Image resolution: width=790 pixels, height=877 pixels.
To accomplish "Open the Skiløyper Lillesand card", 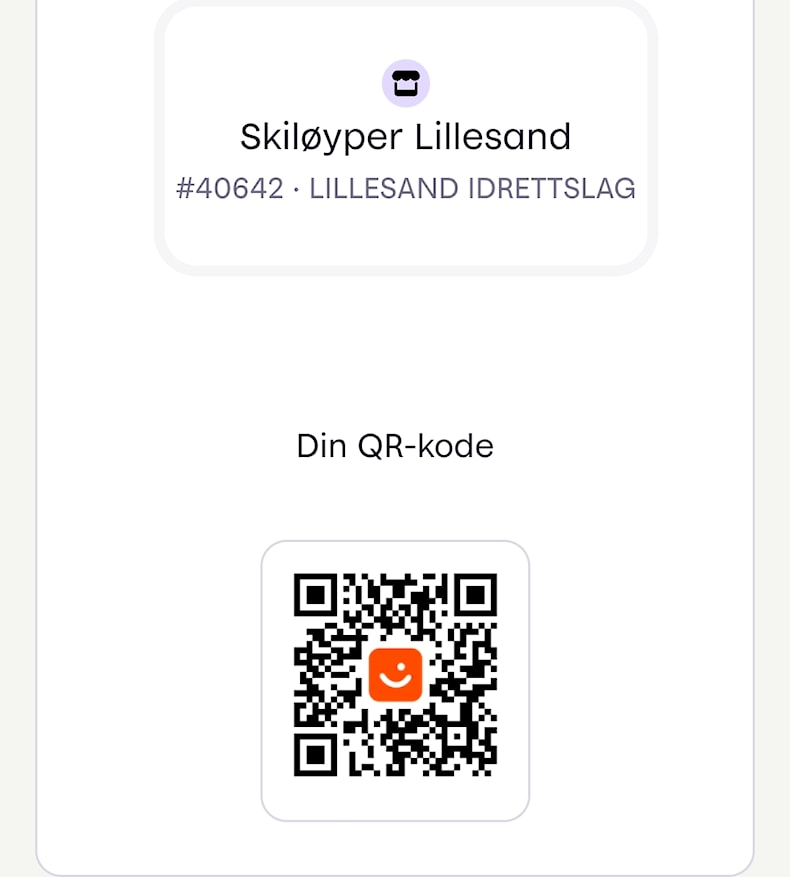I will pyautogui.click(x=405, y=138).
